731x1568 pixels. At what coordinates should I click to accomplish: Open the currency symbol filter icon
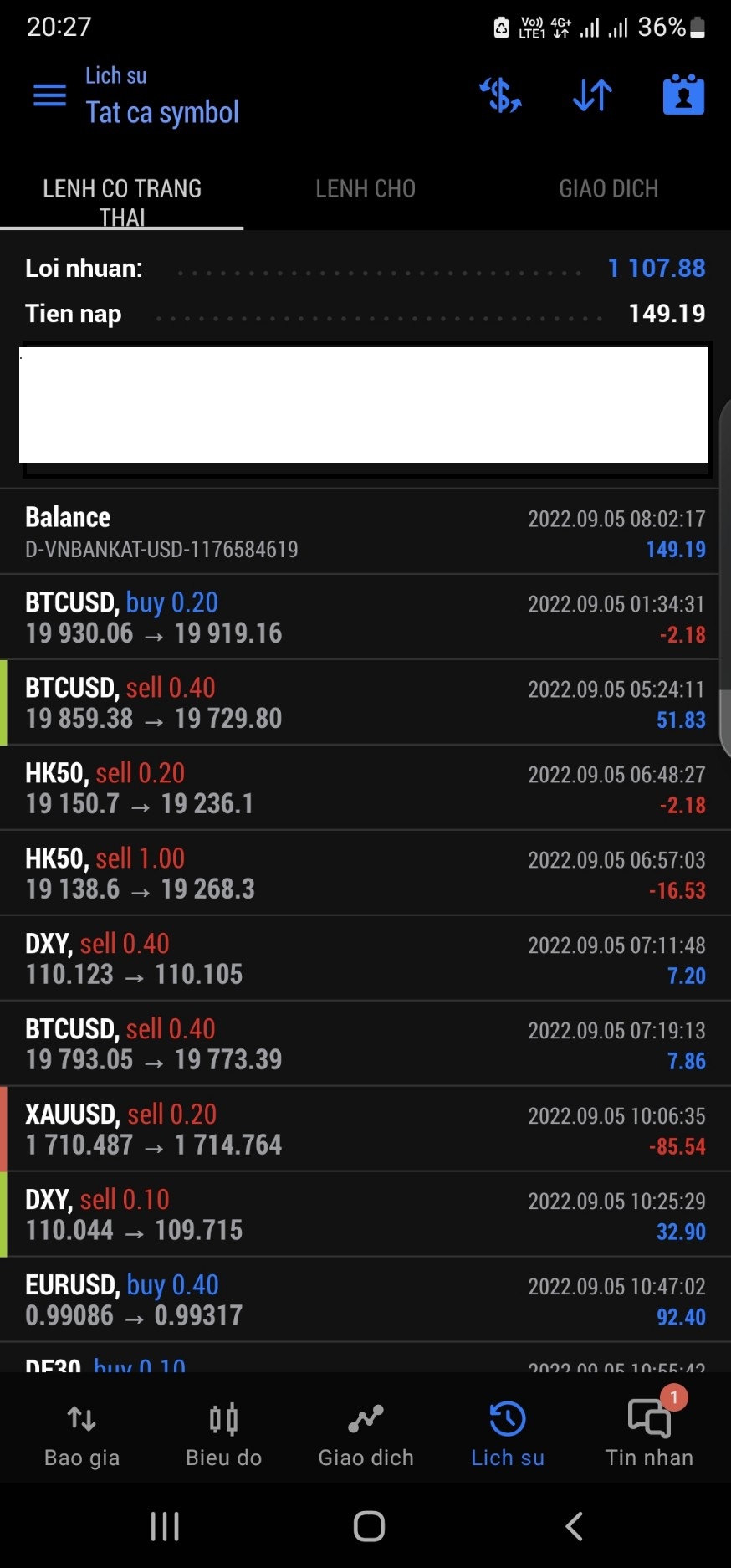[500, 95]
